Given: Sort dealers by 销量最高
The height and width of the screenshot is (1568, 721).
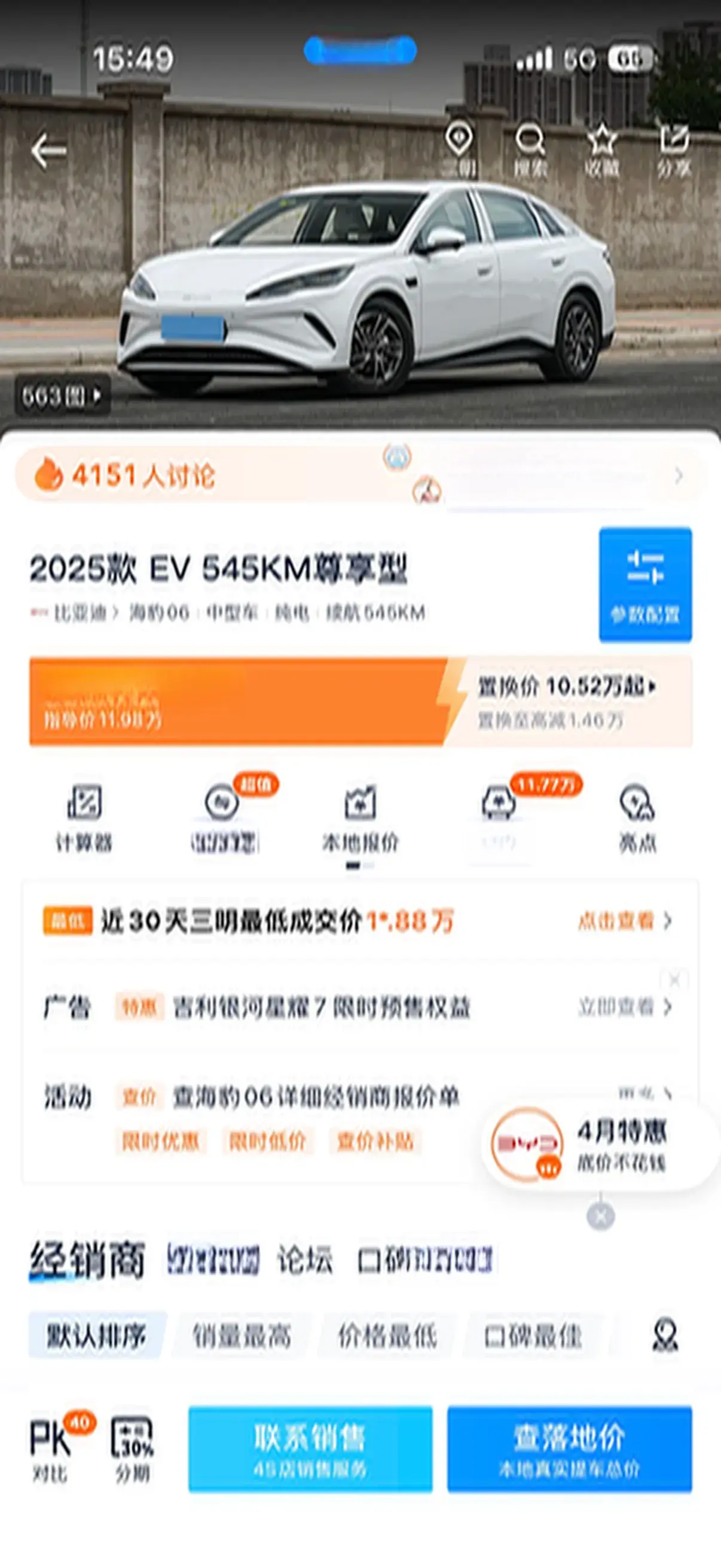Looking at the screenshot, I should 242,1336.
